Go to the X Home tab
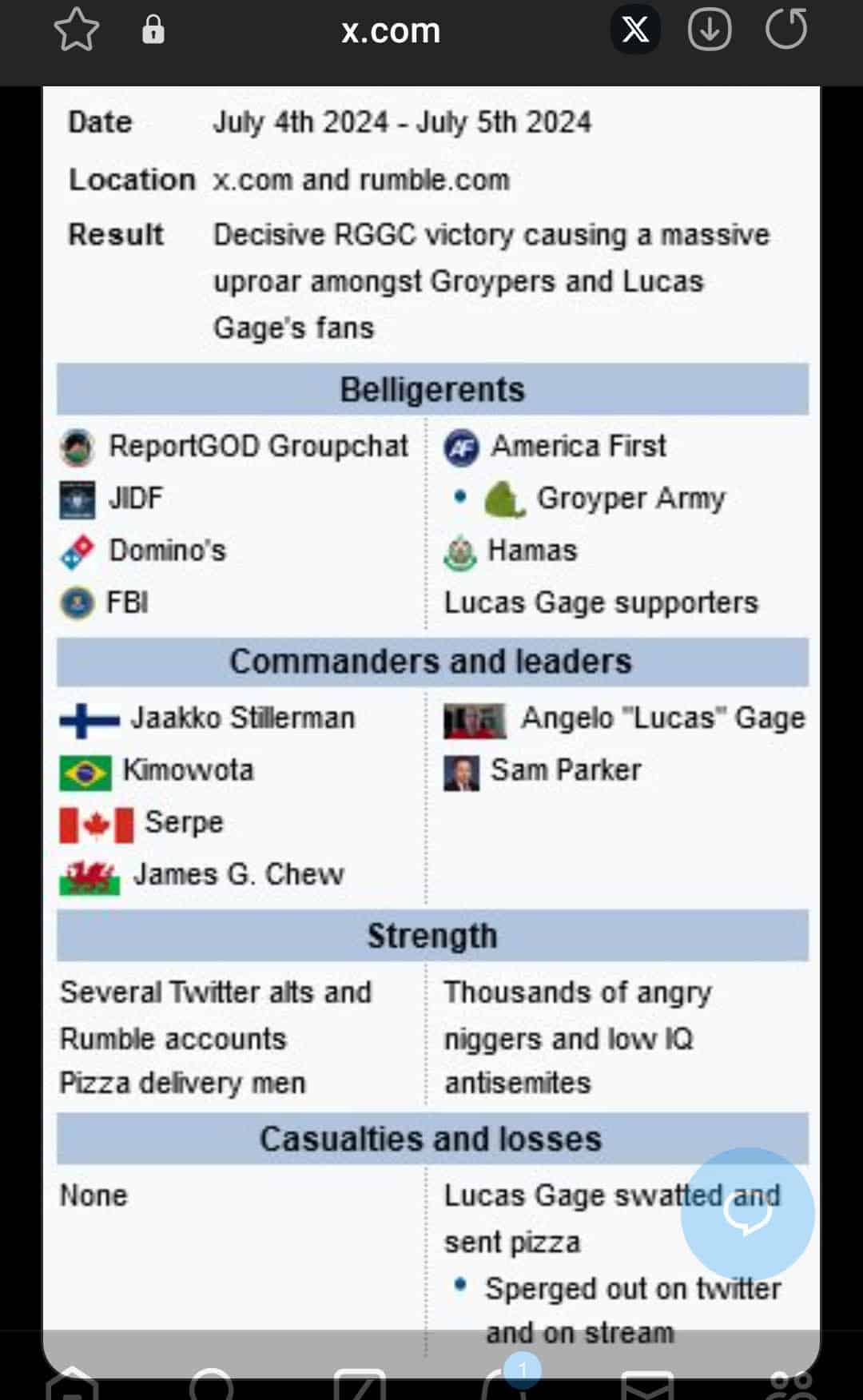Viewport: 863px width, 1400px height. (72, 1385)
